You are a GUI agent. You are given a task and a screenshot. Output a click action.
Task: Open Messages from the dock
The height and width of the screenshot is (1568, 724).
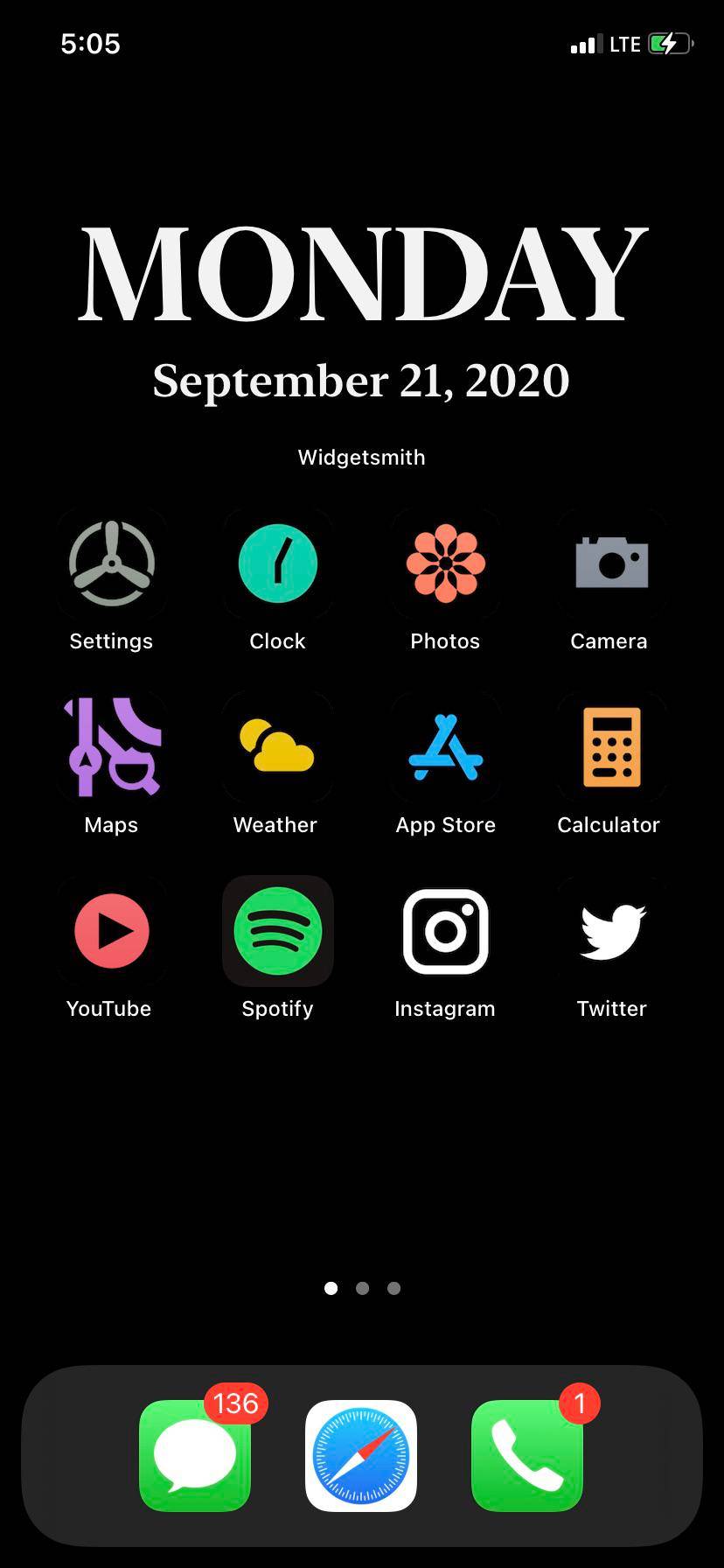tap(193, 1456)
